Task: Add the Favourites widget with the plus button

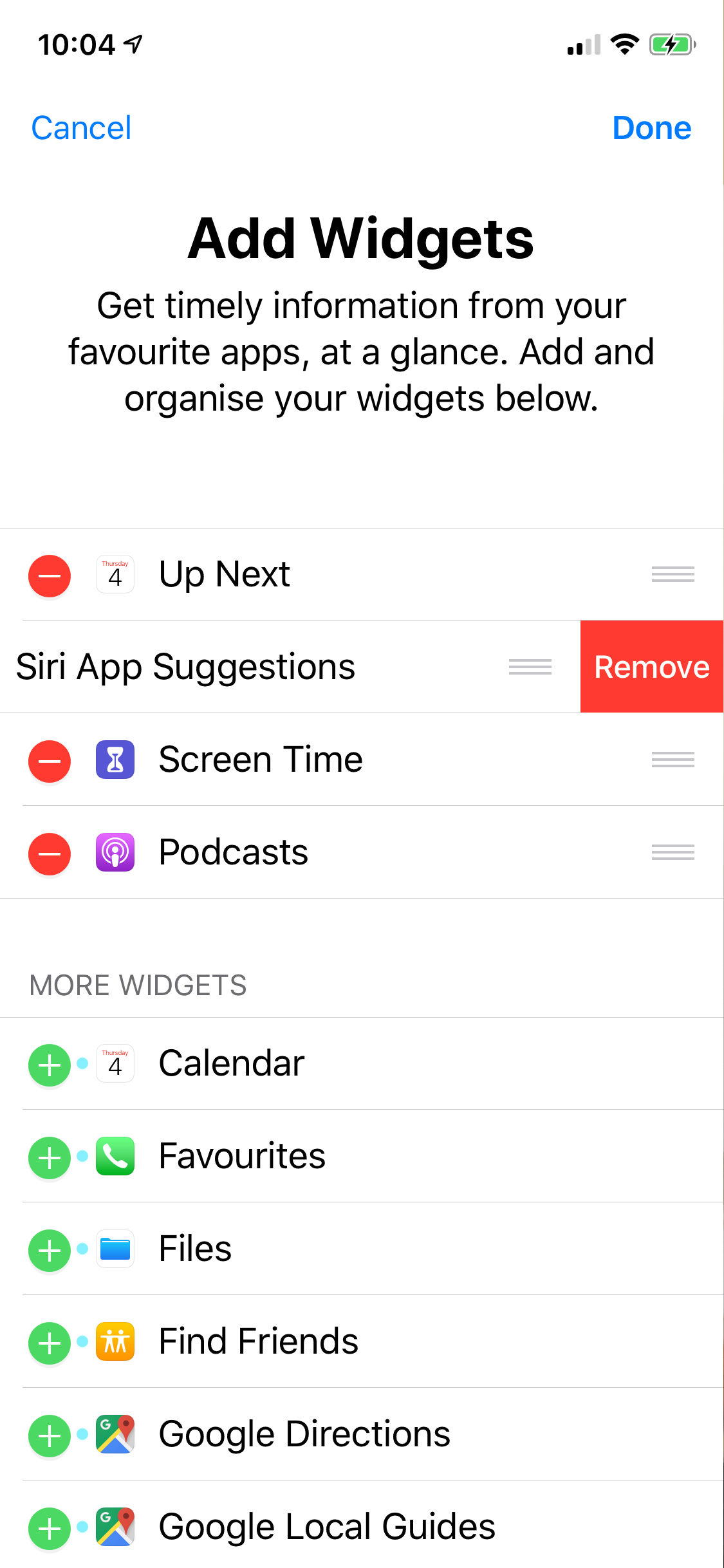Action: [x=49, y=1157]
